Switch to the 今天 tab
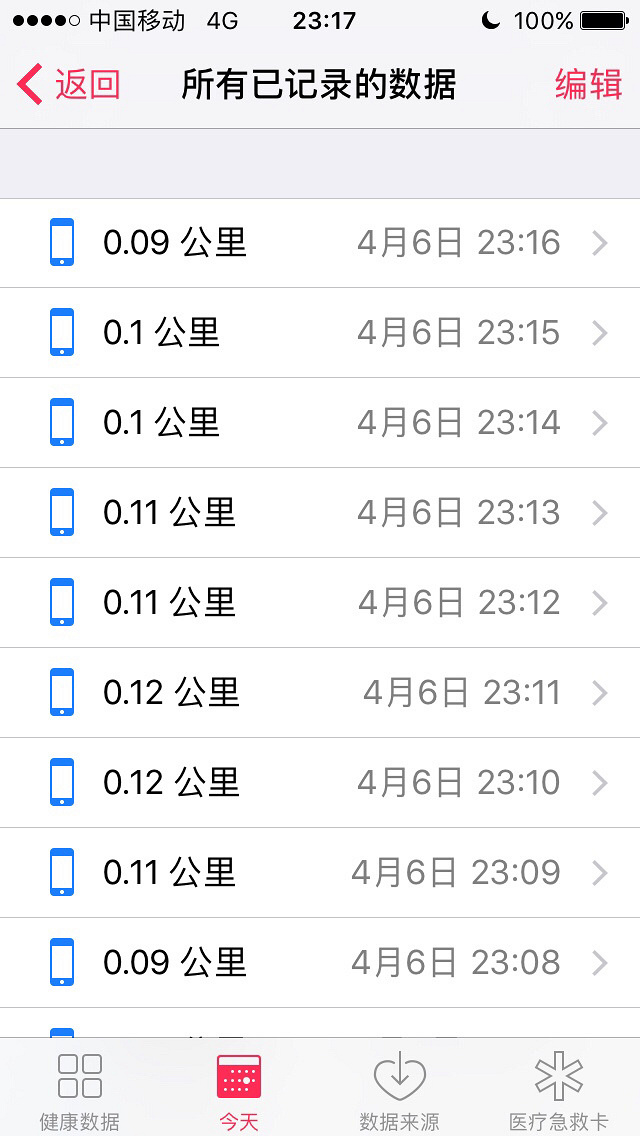The width and height of the screenshot is (640, 1136). [239, 1090]
